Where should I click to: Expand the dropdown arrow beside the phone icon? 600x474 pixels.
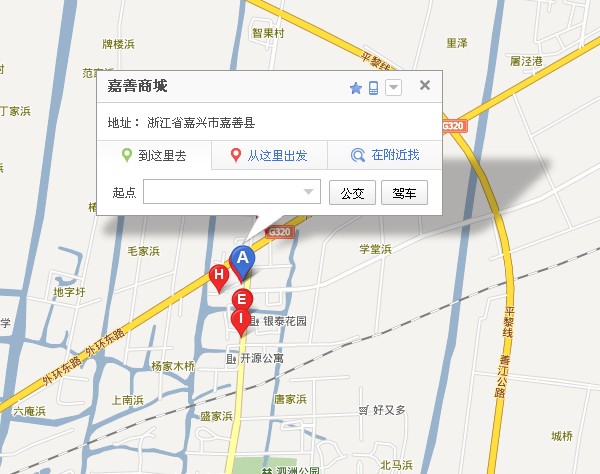pyautogui.click(x=393, y=88)
